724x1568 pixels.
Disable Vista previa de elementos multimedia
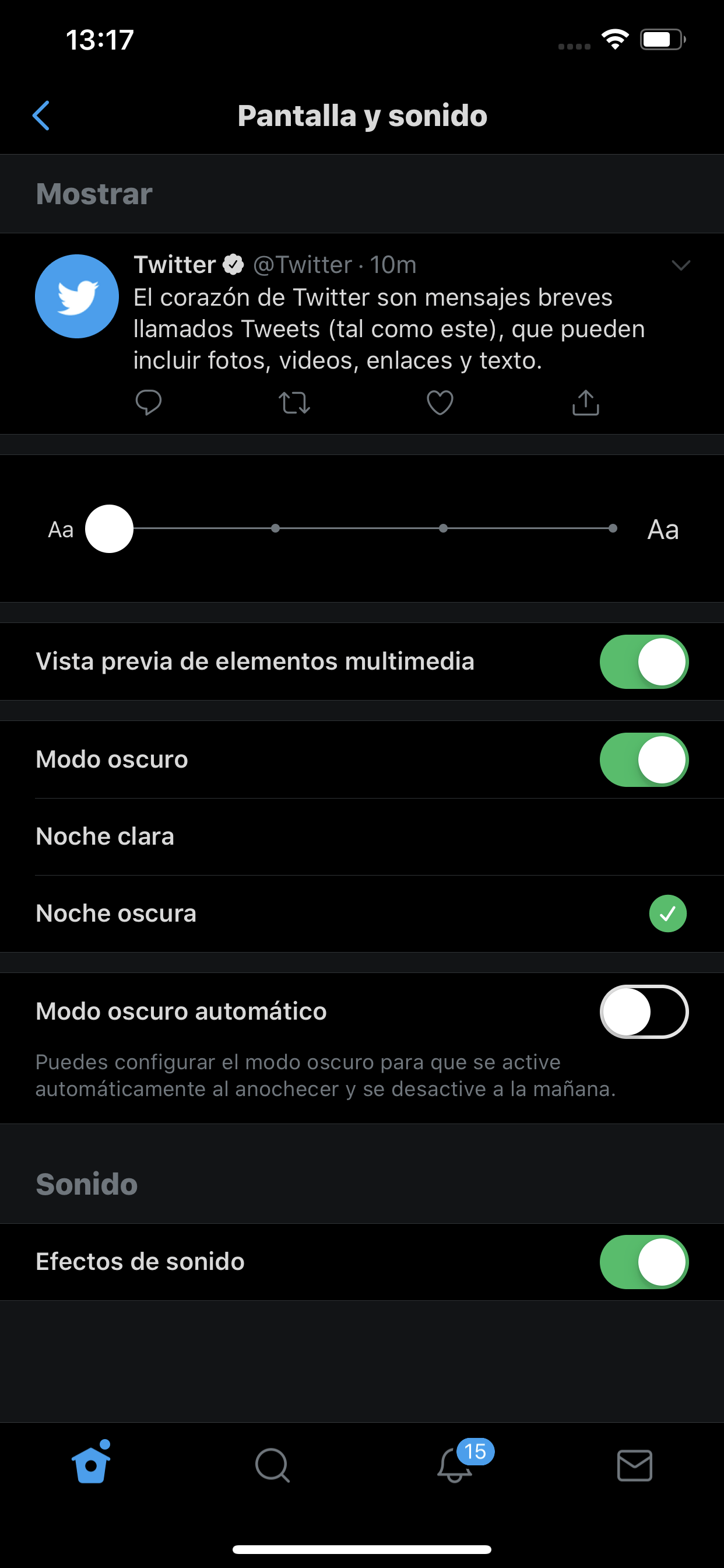pos(644,661)
